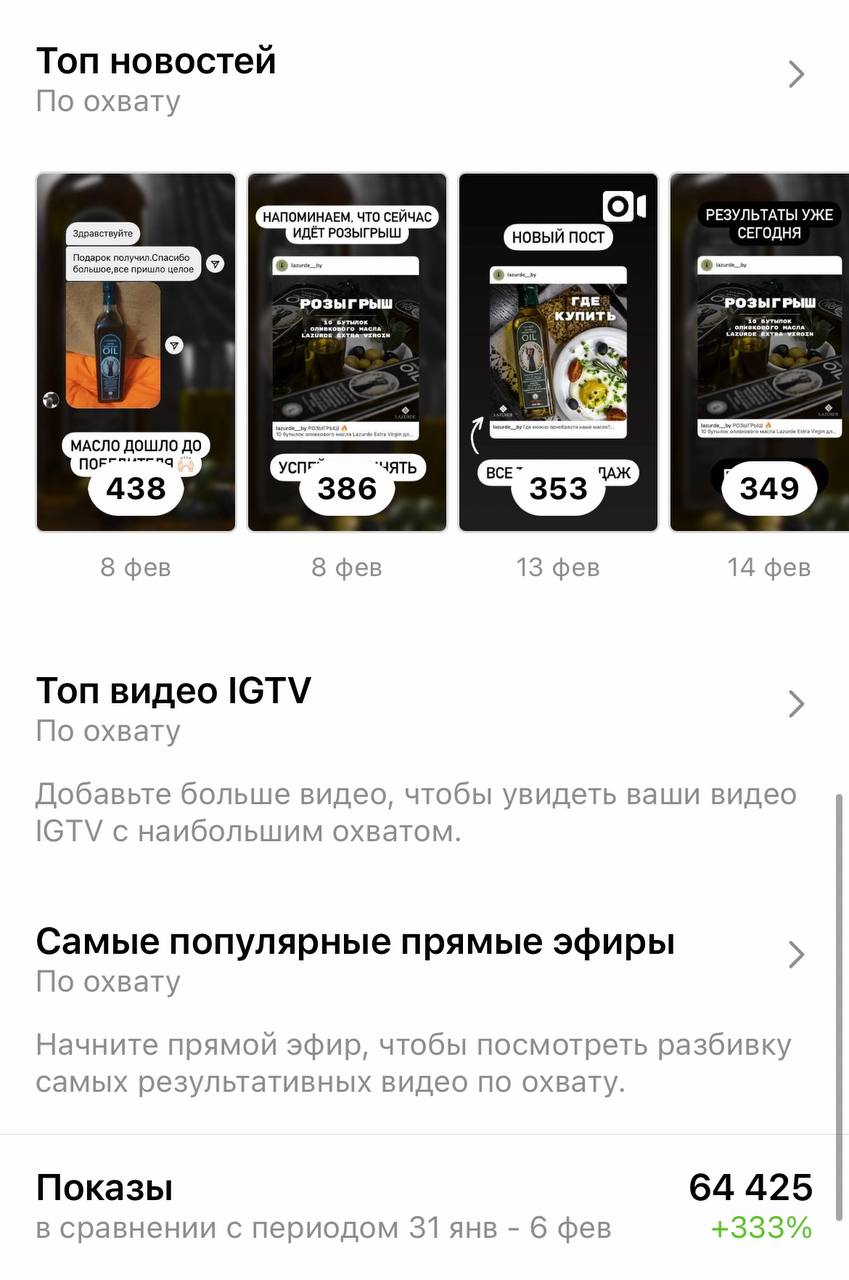Screen dimensions: 849x1280
Task: Expand the Топ видео IGTV section
Action: (x=796, y=704)
